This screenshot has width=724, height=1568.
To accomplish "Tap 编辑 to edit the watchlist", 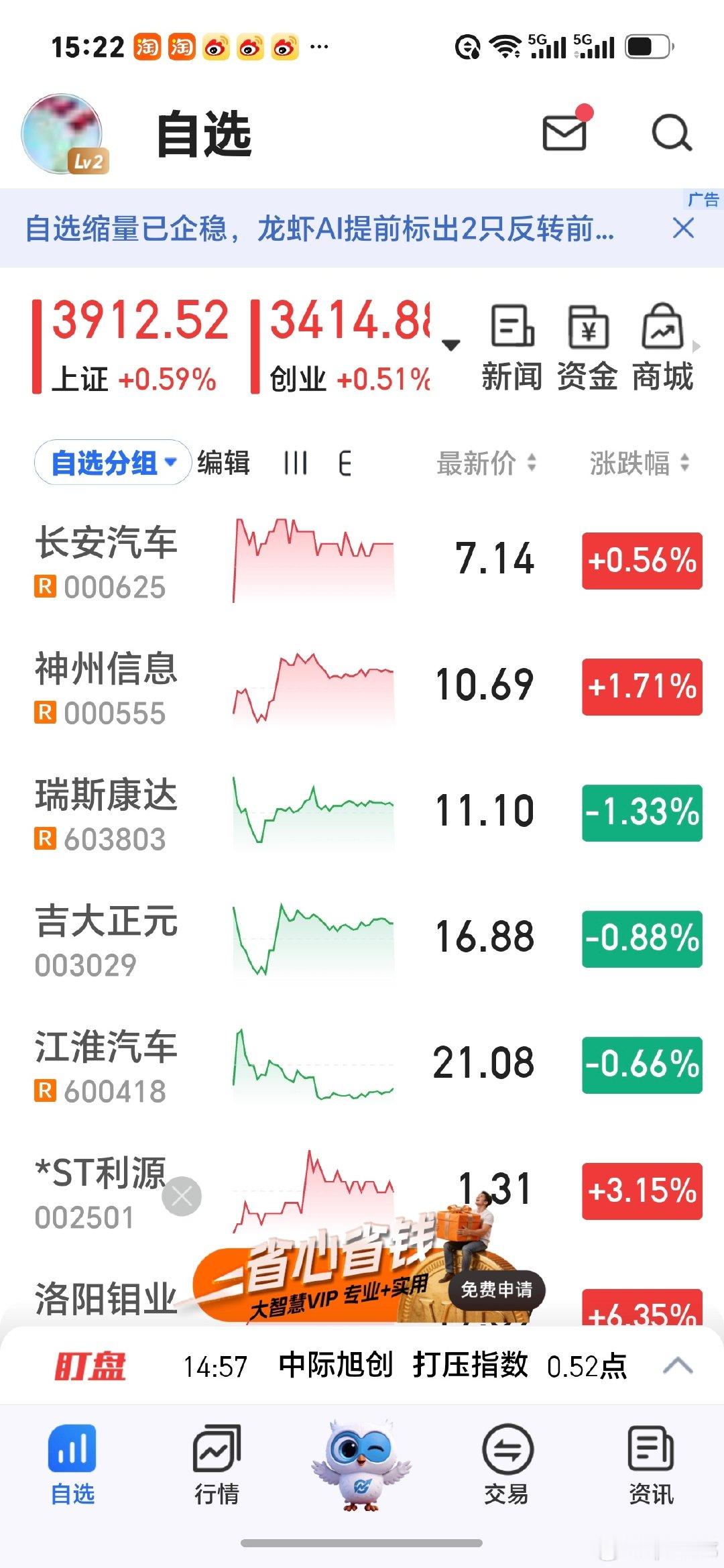I will (x=223, y=463).
